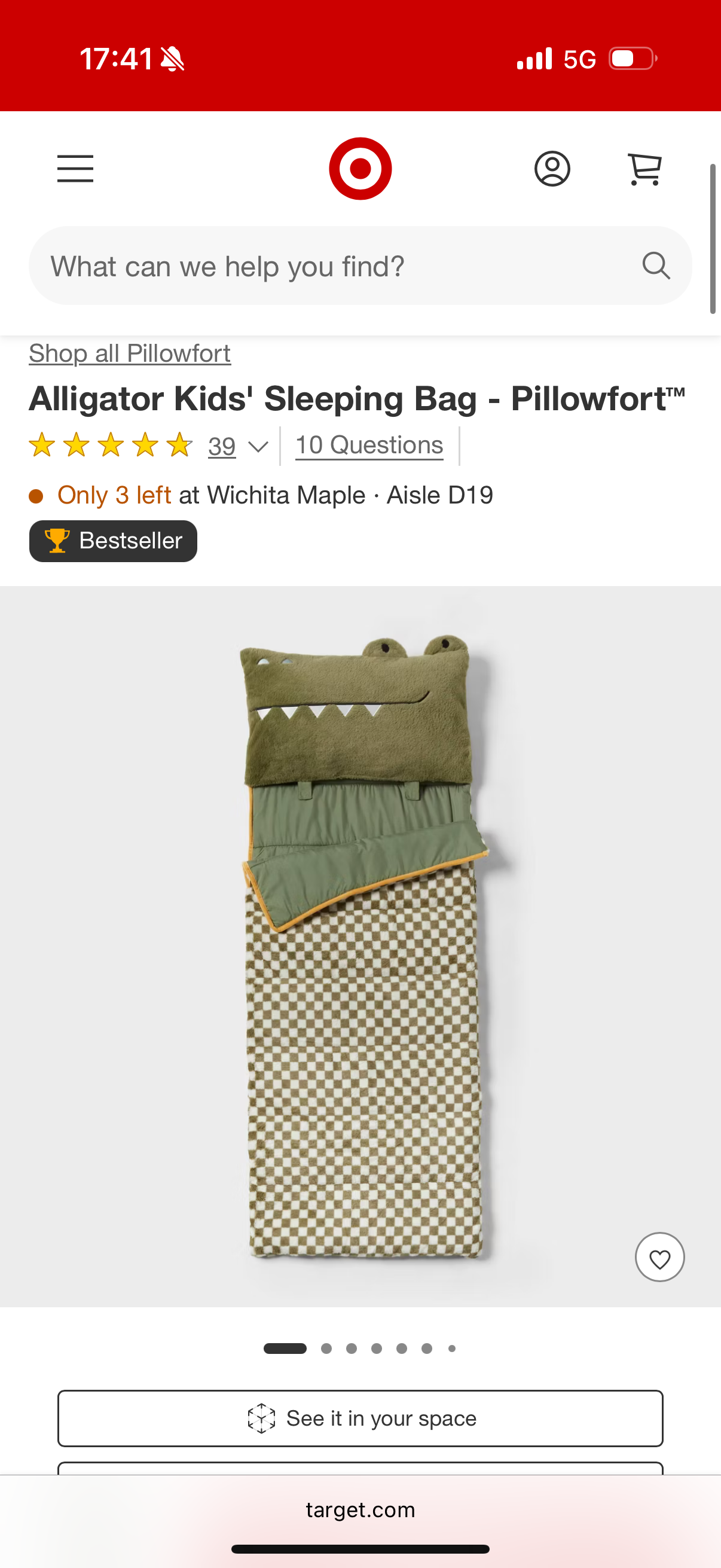The height and width of the screenshot is (1568, 721).
Task: Open the alligator sleeping bag product image
Action: 360,945
